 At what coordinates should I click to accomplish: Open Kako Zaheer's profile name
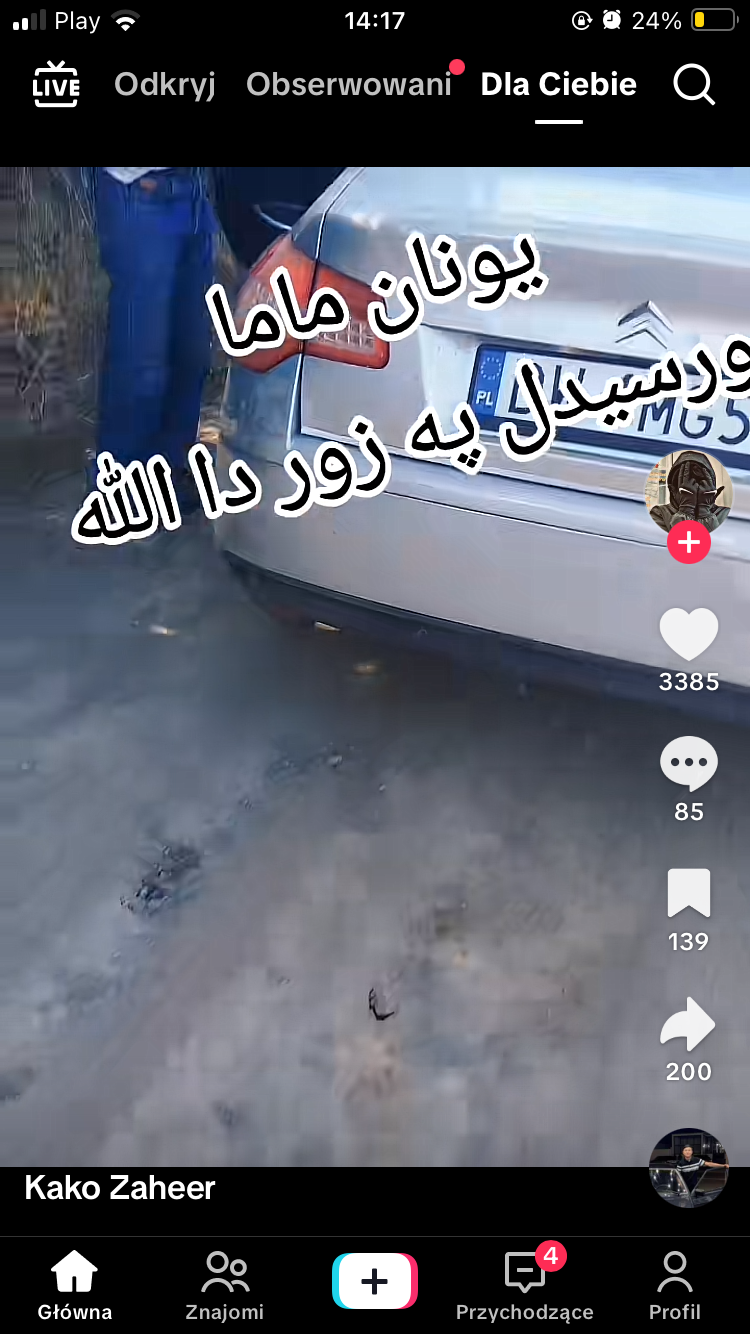click(x=120, y=1188)
